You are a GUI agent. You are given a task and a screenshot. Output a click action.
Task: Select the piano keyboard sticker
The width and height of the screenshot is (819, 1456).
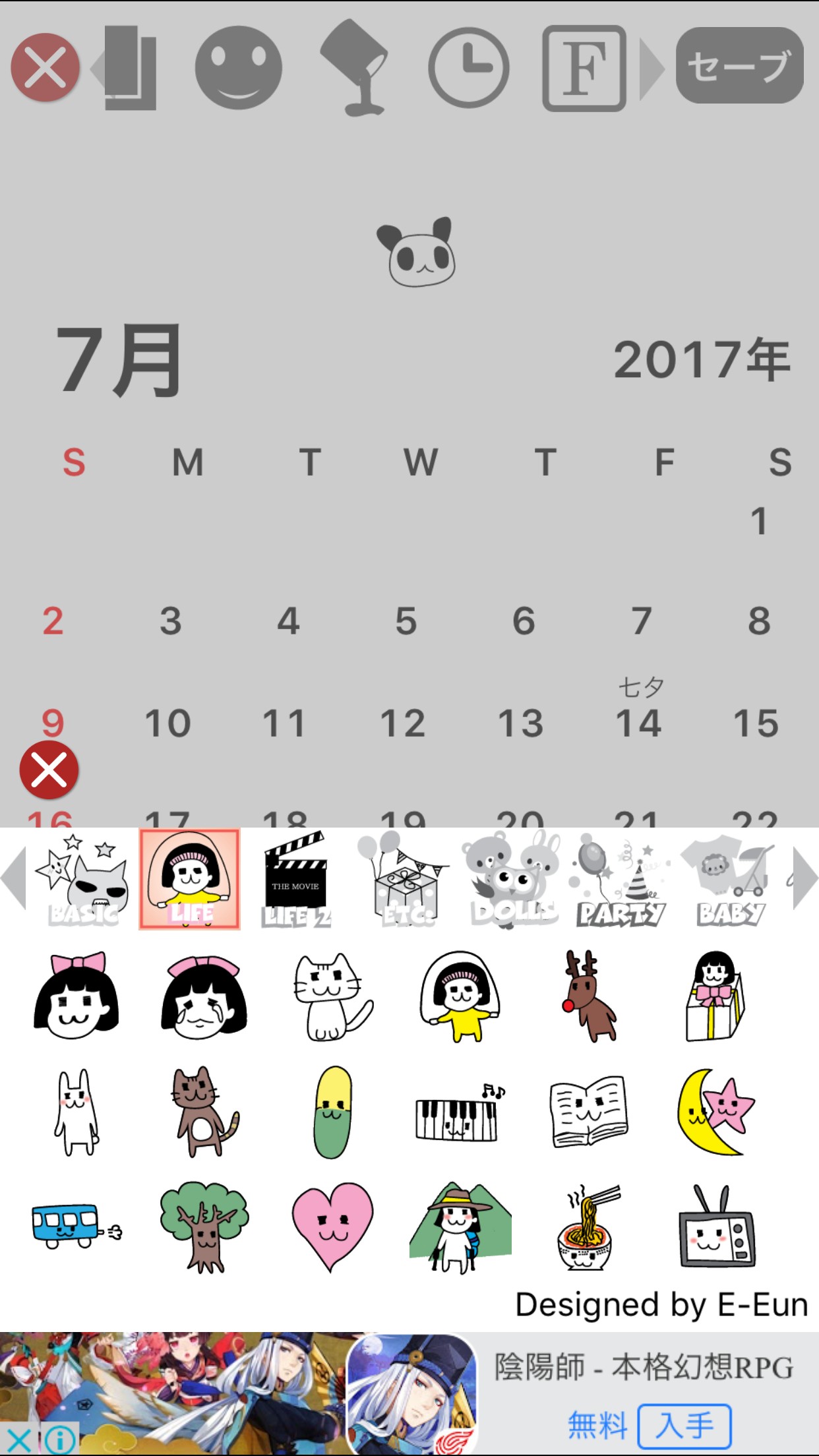458,1113
